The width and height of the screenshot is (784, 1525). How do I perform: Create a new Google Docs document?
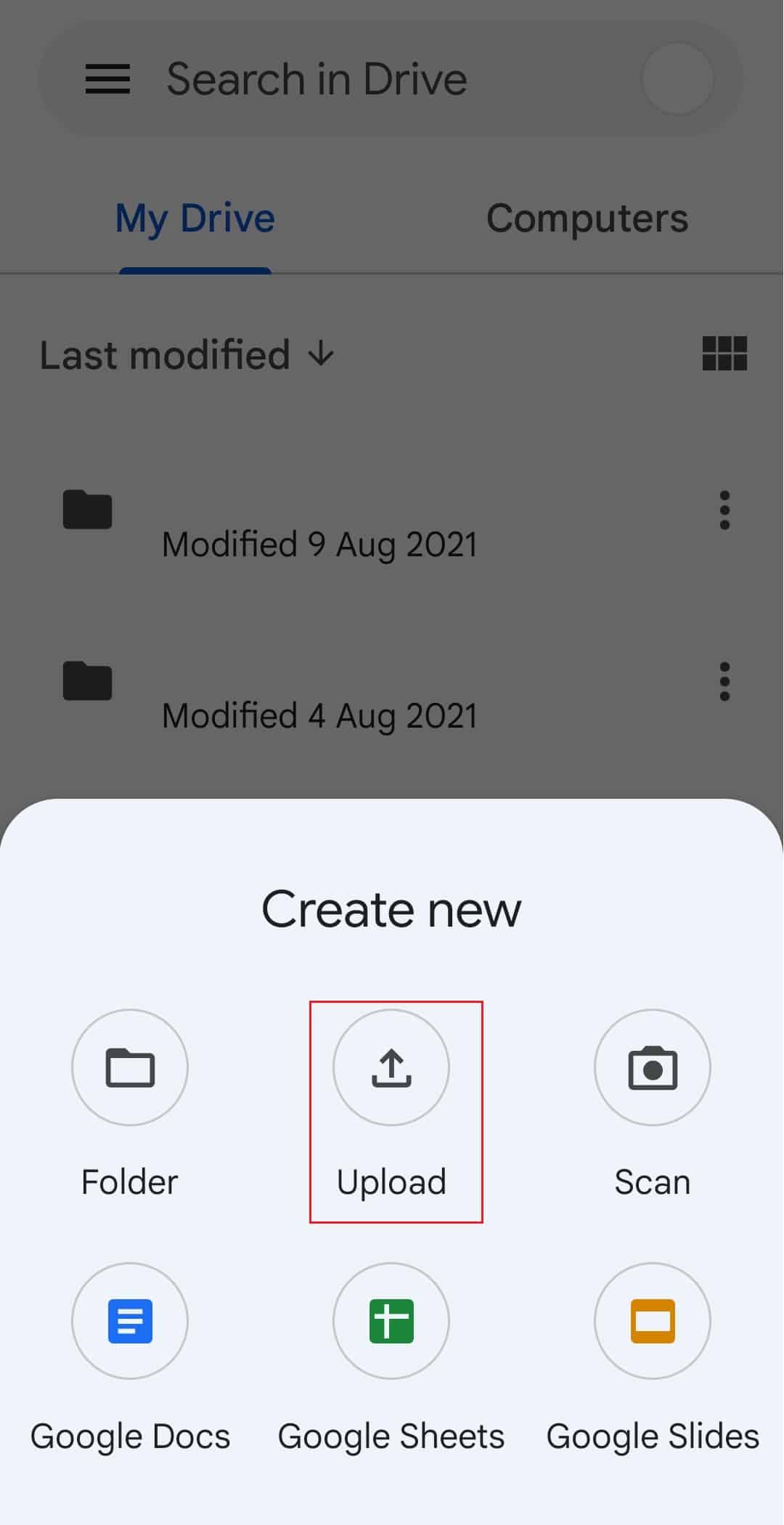tap(129, 1322)
